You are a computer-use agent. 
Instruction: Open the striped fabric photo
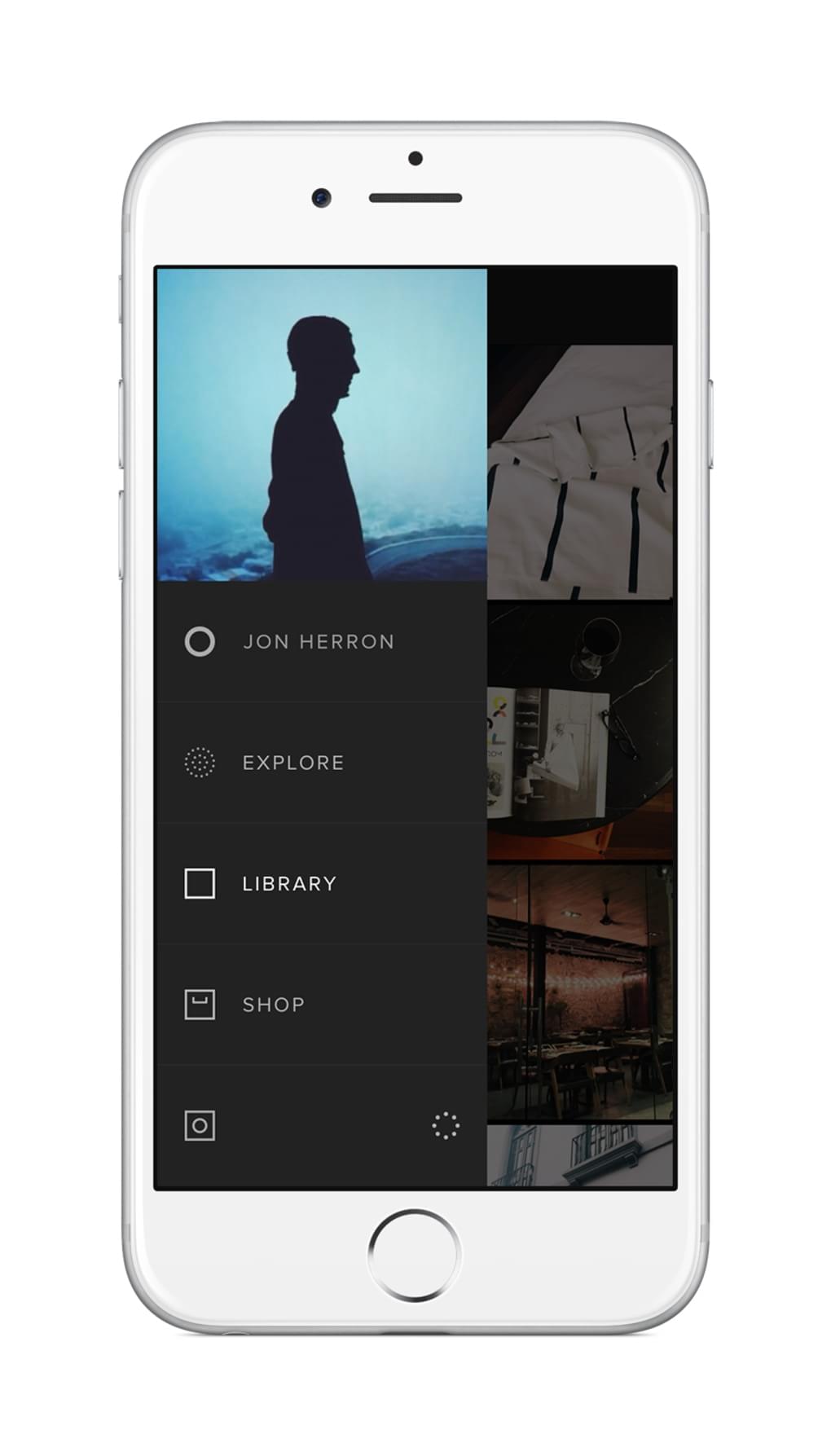580,472
